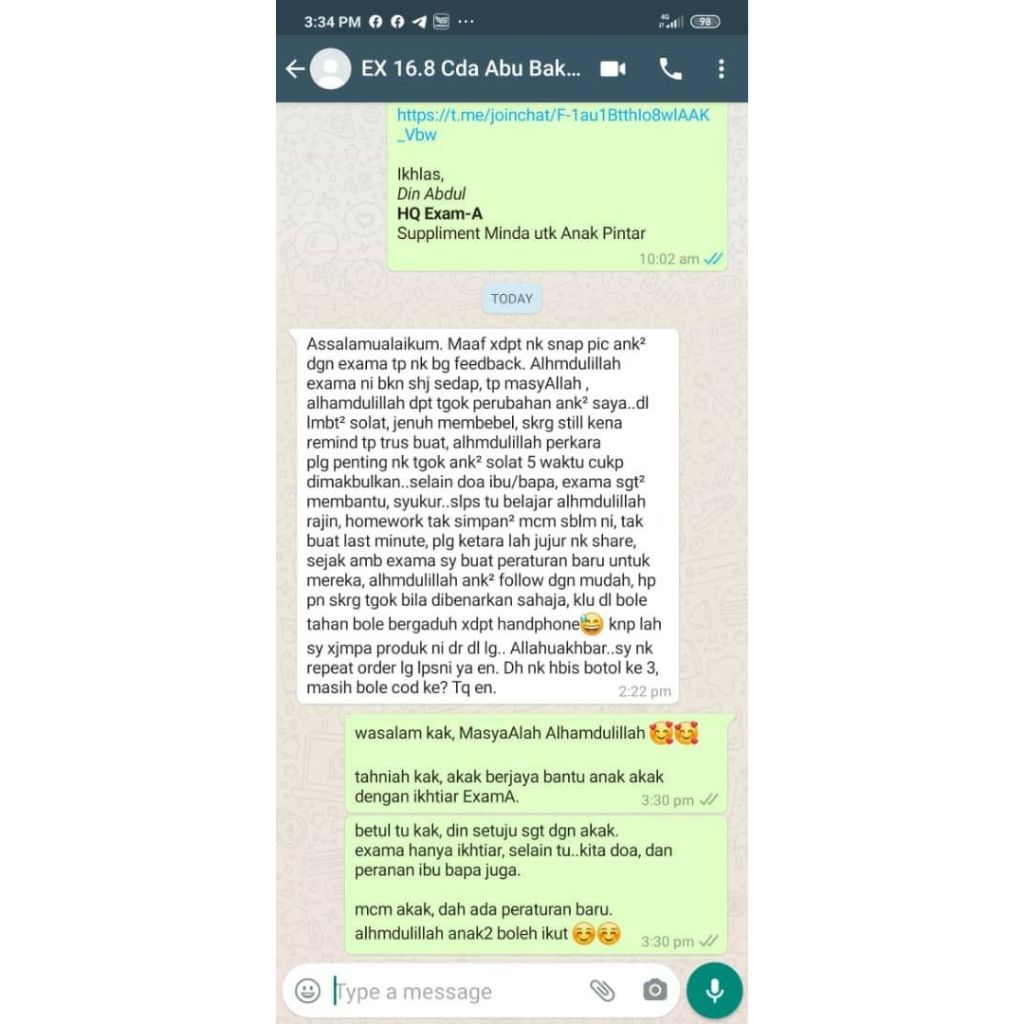The height and width of the screenshot is (1024, 1024).
Task: Start a voice call
Action: tap(671, 69)
